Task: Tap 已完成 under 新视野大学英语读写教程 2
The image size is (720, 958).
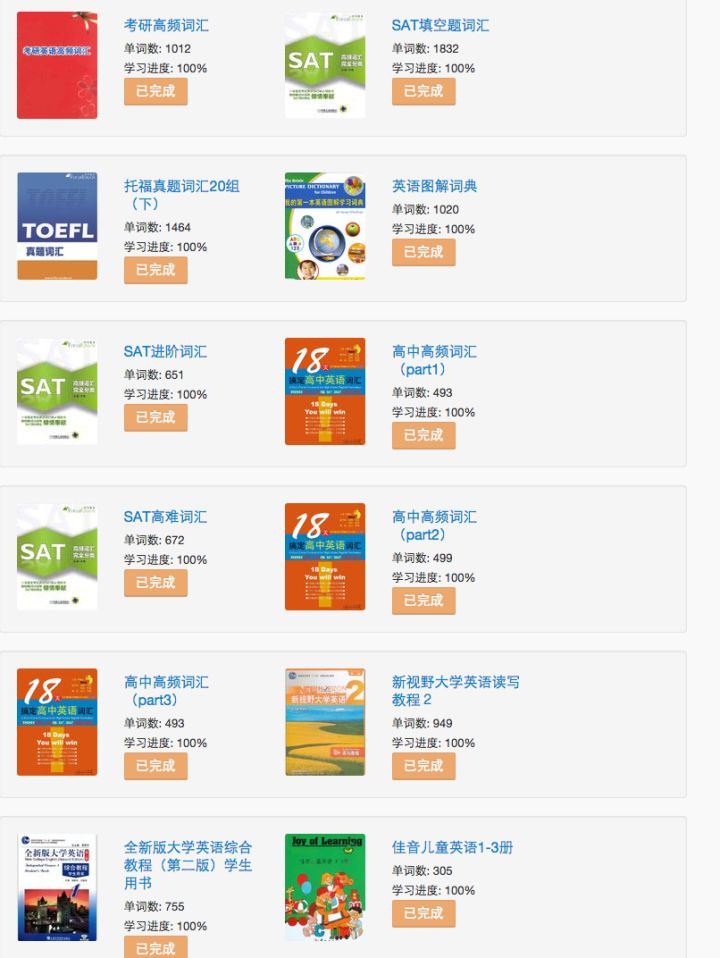Action: (423, 765)
